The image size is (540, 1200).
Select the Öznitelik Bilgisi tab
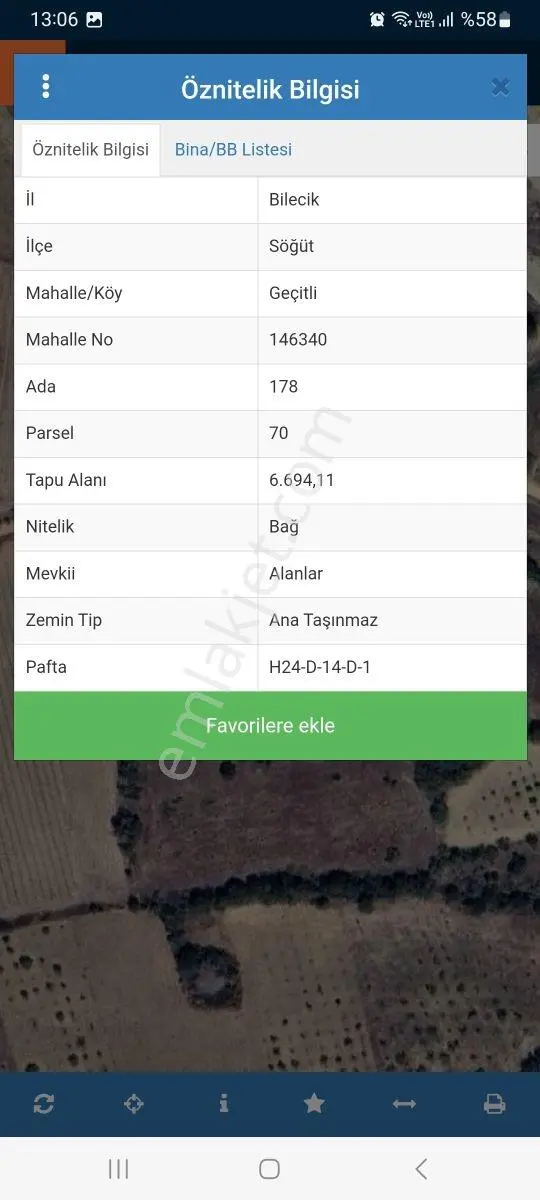[x=90, y=149]
